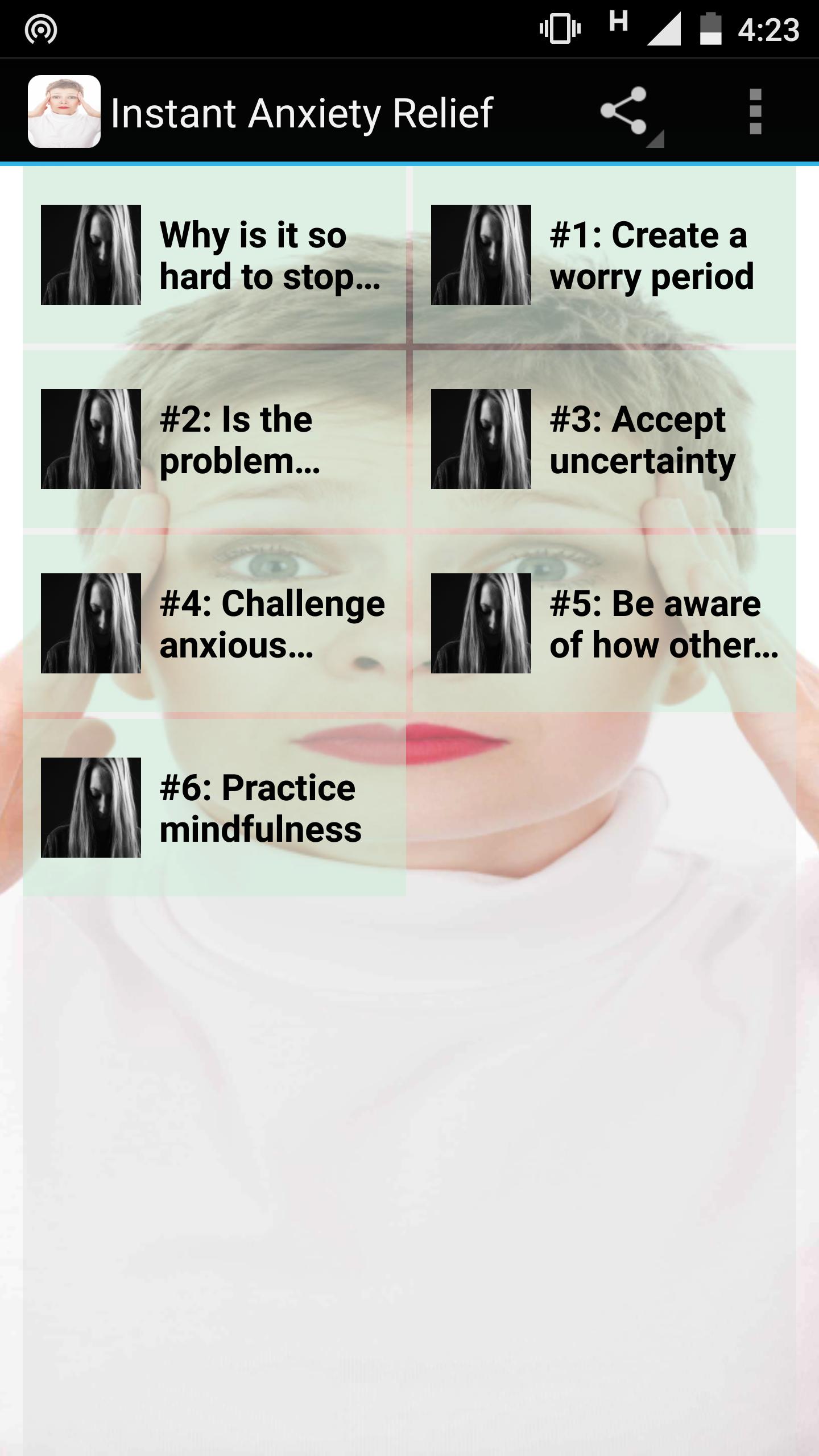
Task: Open '#4: Challenge anxious…' tile
Action: tap(214, 624)
